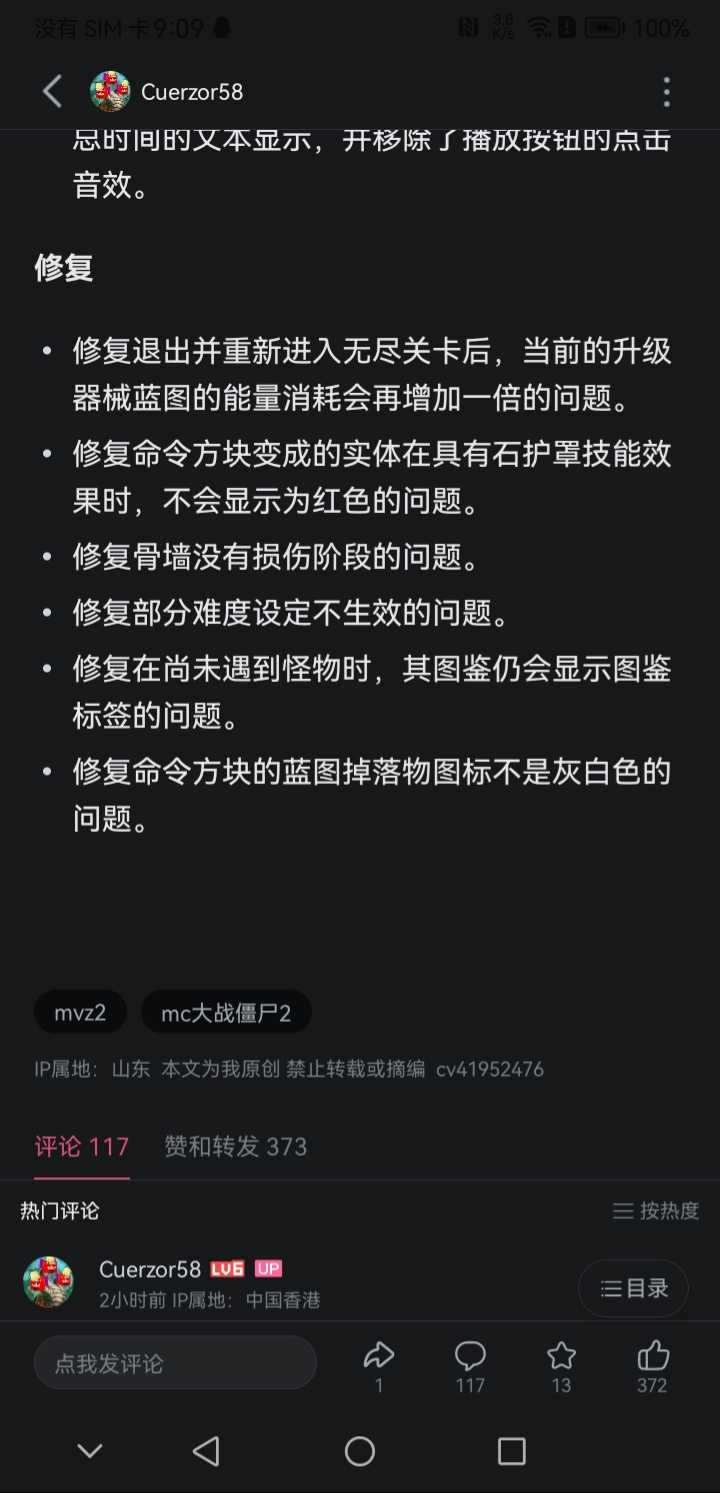Viewport: 720px width, 1493px height.
Task: Open the three-dot overflow menu
Action: 666,92
